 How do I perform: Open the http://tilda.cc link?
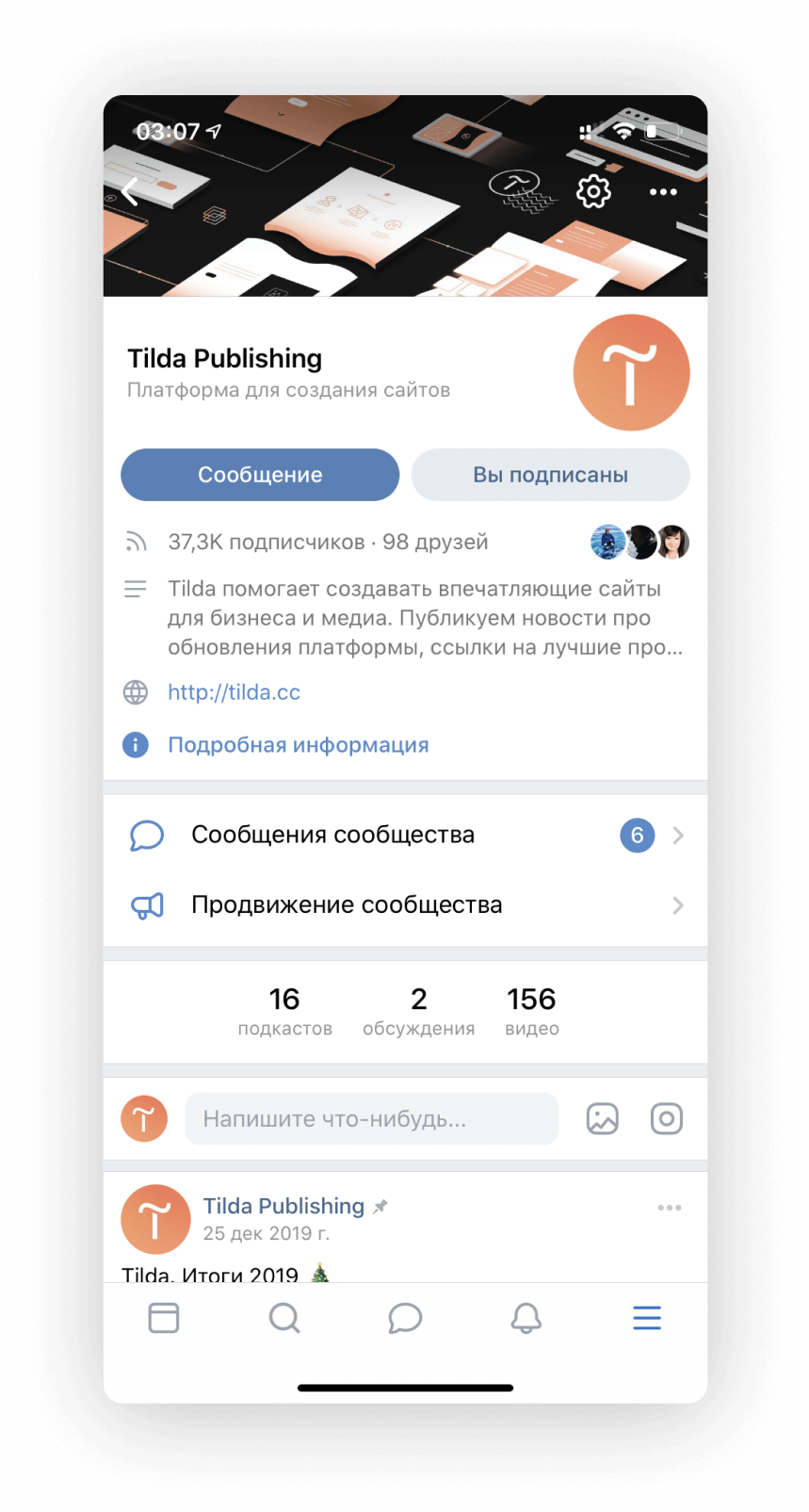click(x=234, y=692)
